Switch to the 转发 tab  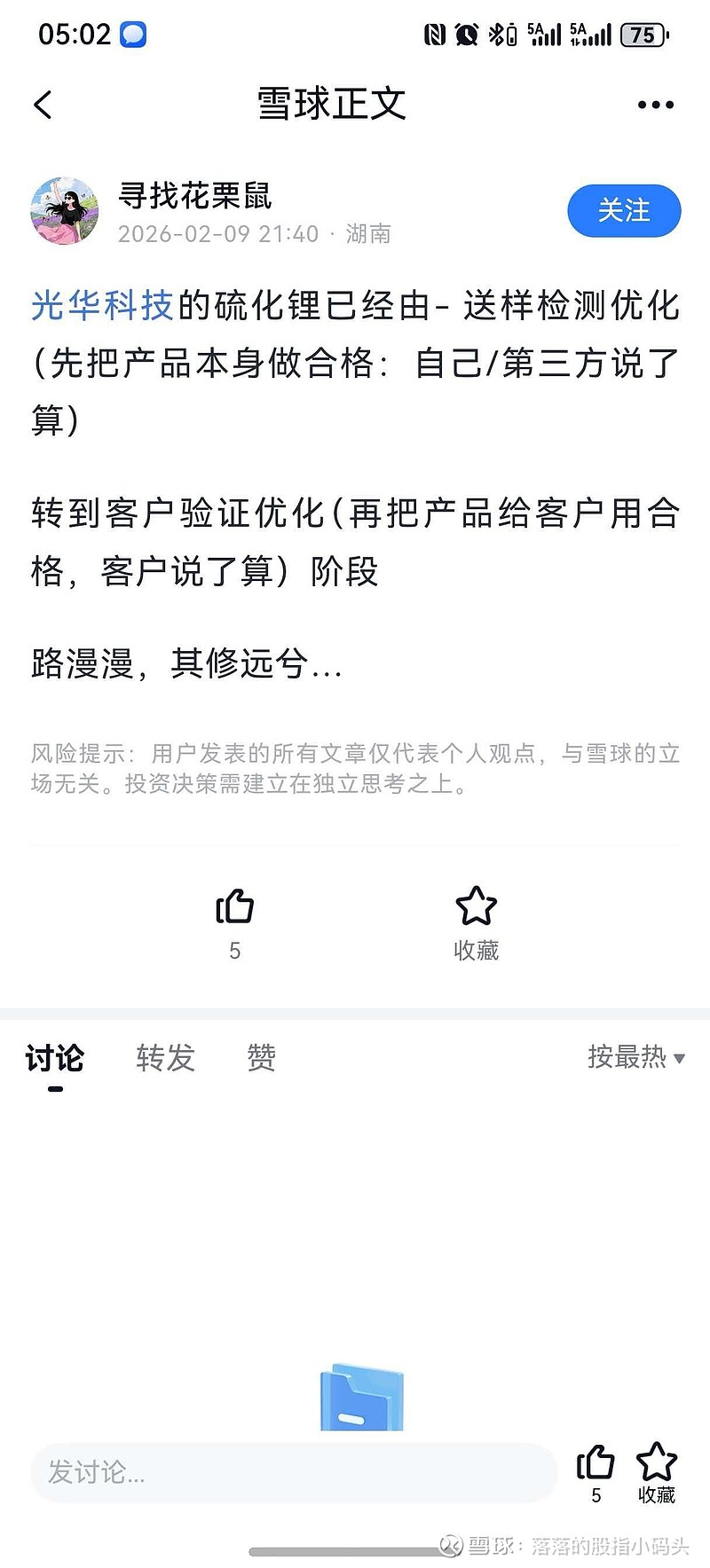point(165,1058)
